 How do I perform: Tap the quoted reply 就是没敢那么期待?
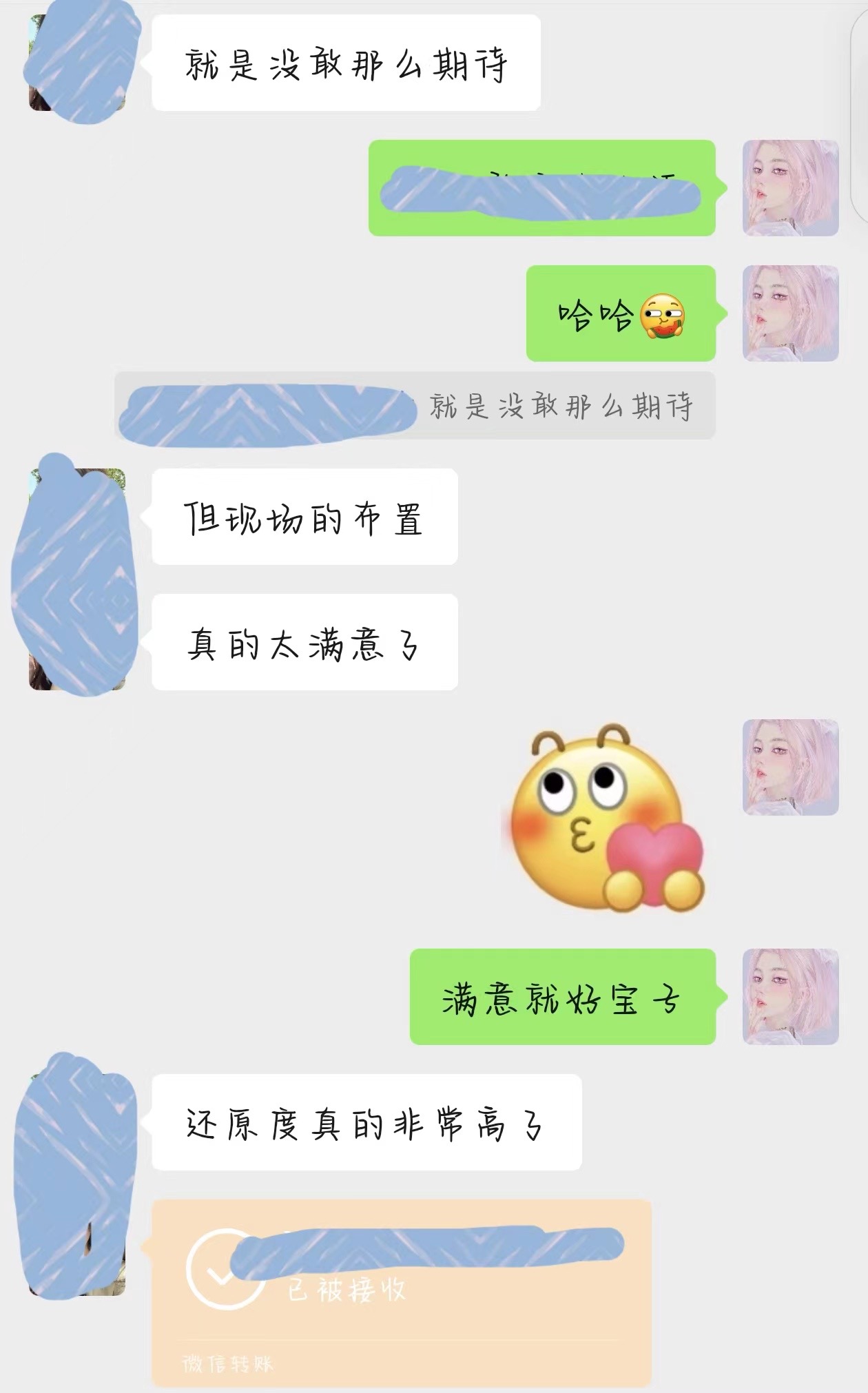415,406
